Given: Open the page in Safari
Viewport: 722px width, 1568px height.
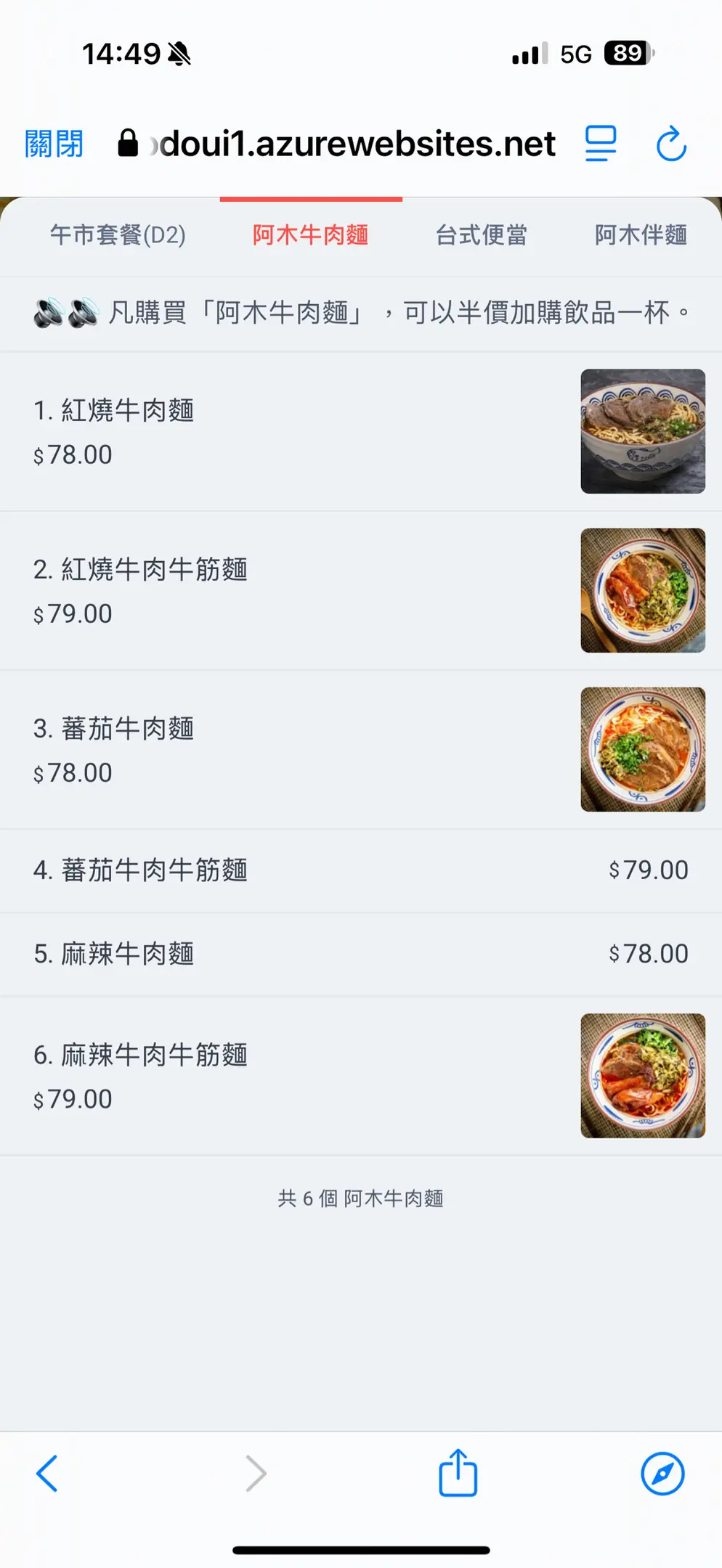Looking at the screenshot, I should [x=662, y=1474].
